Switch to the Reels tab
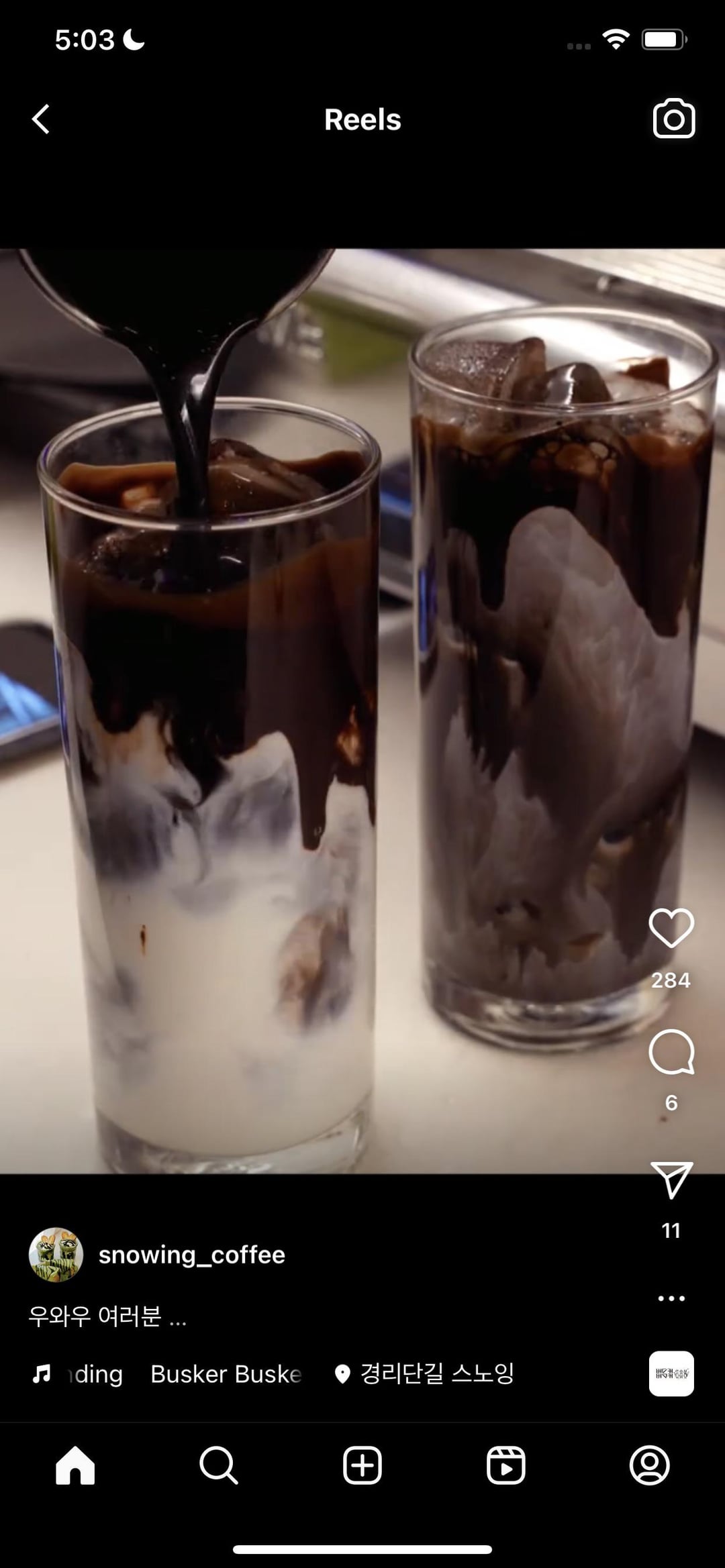The height and width of the screenshot is (1568, 725). (x=505, y=1465)
